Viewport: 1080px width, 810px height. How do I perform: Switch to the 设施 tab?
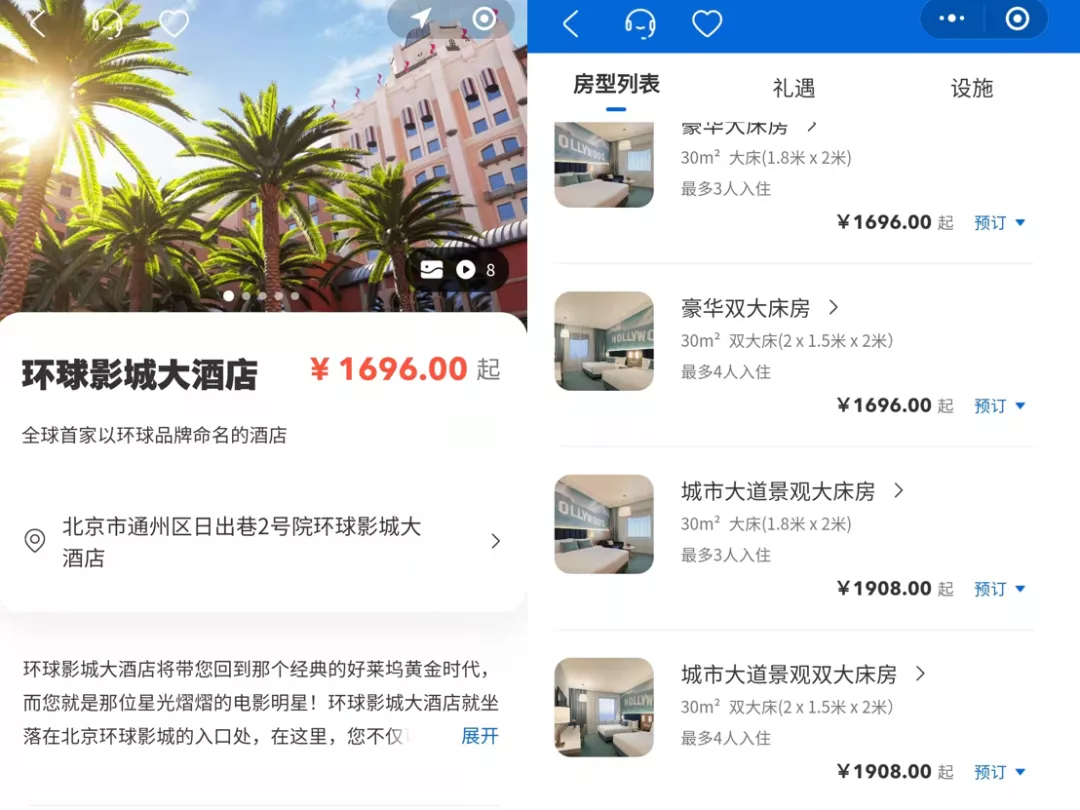pos(971,88)
